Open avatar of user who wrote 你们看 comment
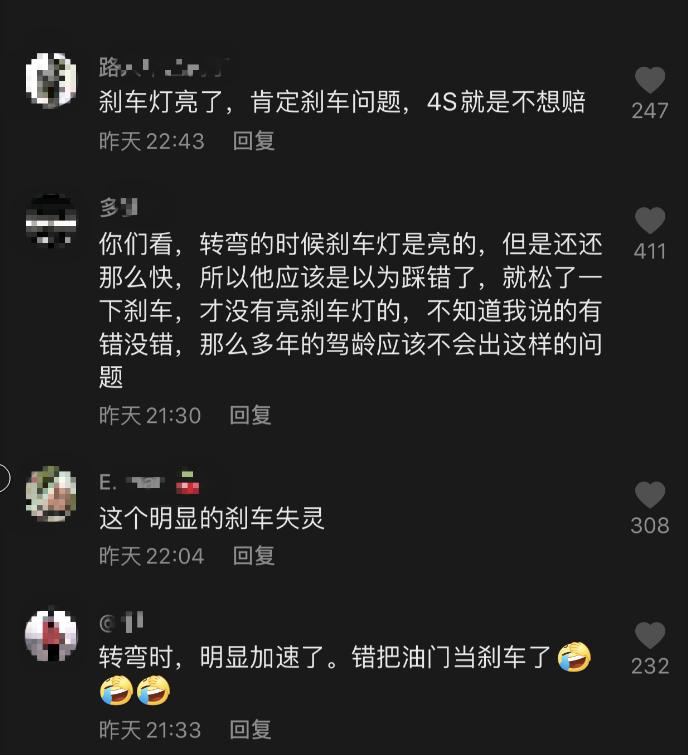 point(51,219)
